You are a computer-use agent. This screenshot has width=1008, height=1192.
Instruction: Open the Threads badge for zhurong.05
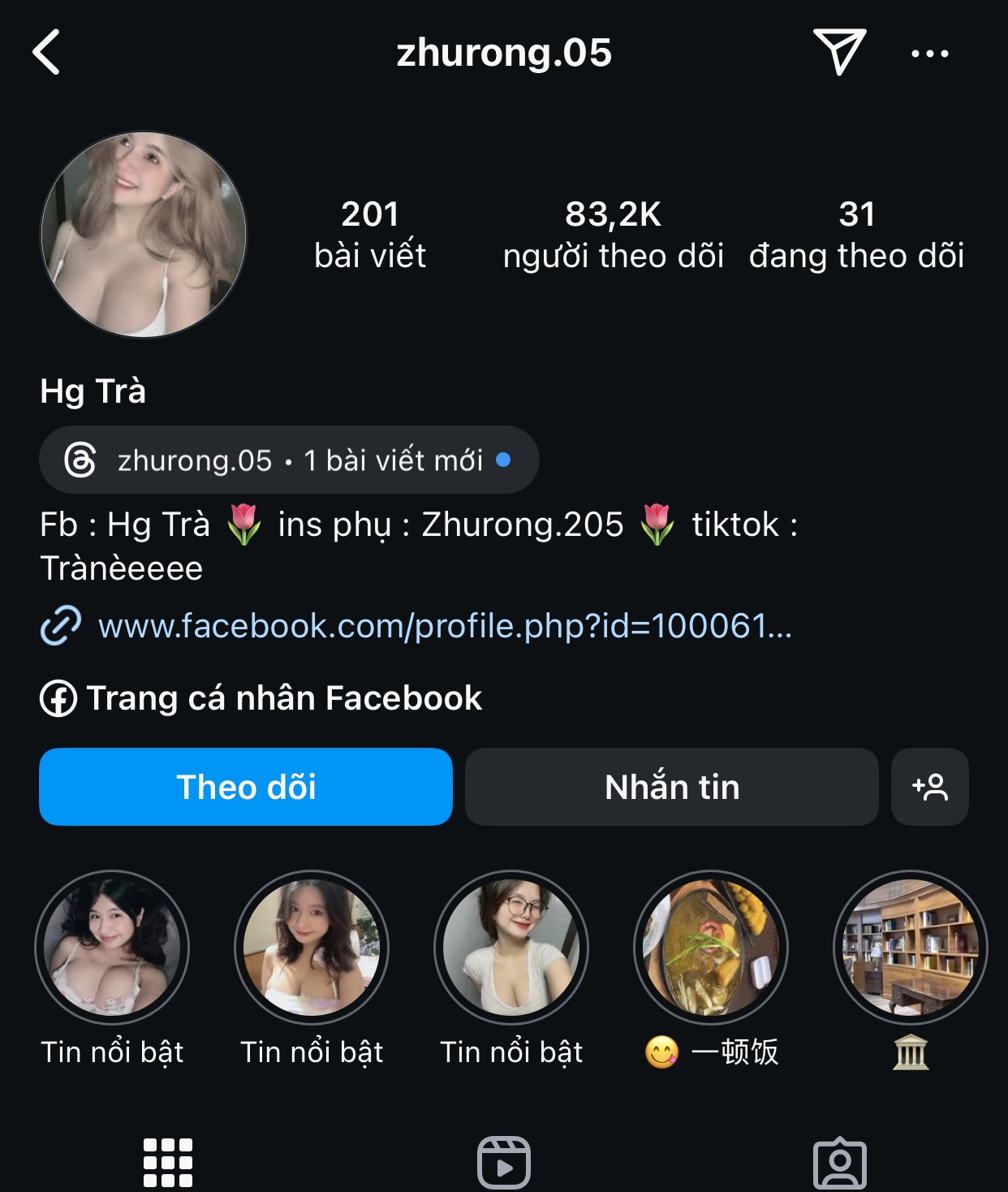[288, 460]
